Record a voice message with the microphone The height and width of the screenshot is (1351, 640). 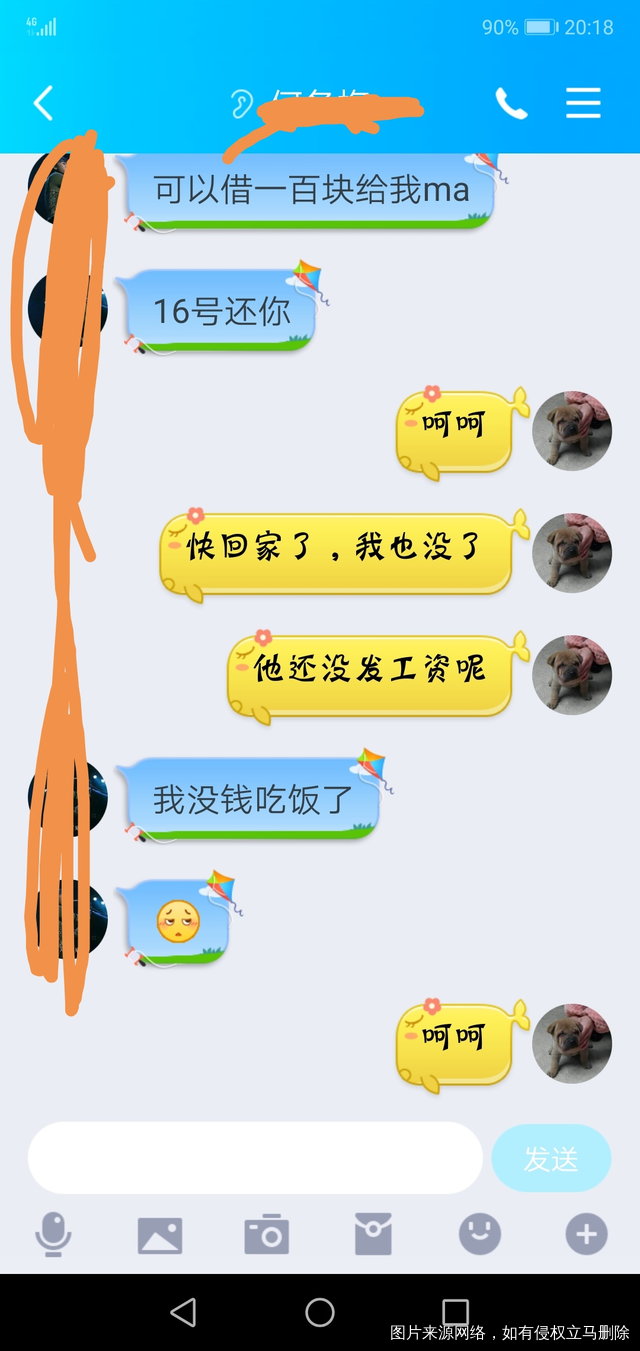click(x=53, y=1235)
